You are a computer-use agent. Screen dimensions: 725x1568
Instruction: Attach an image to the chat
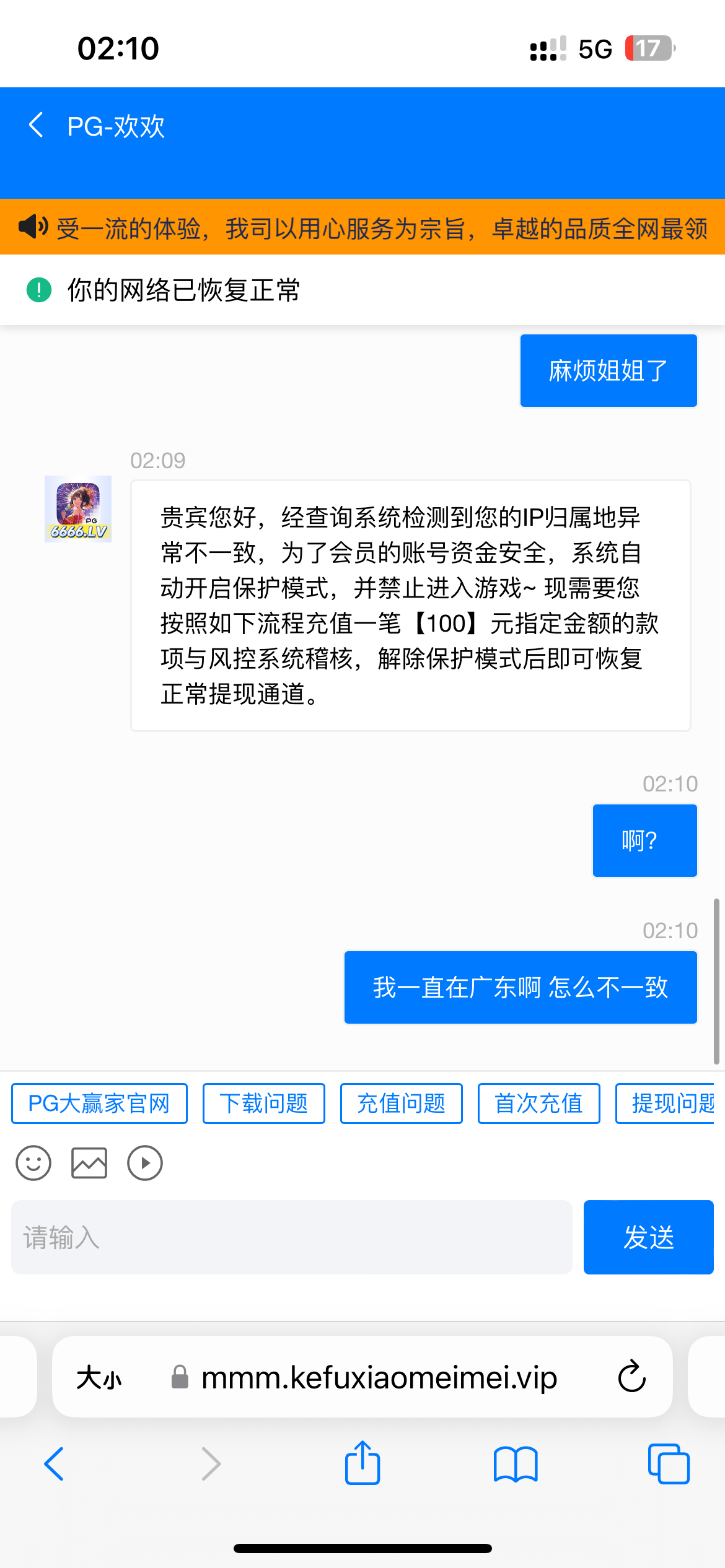[89, 1162]
